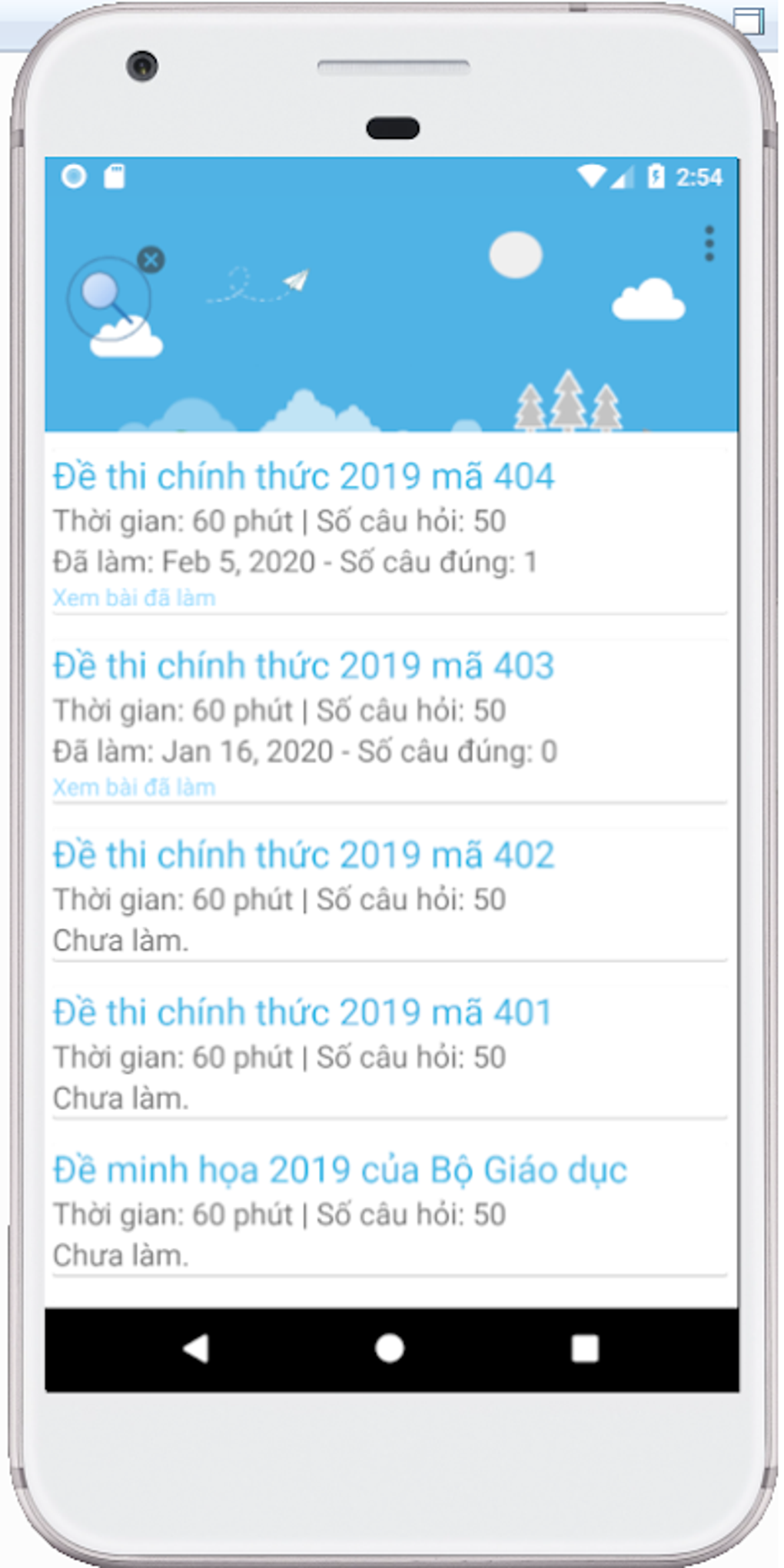The image size is (784, 1568).
Task: Start Đề thi chính thức 2019 mã 402
Action: [x=304, y=855]
